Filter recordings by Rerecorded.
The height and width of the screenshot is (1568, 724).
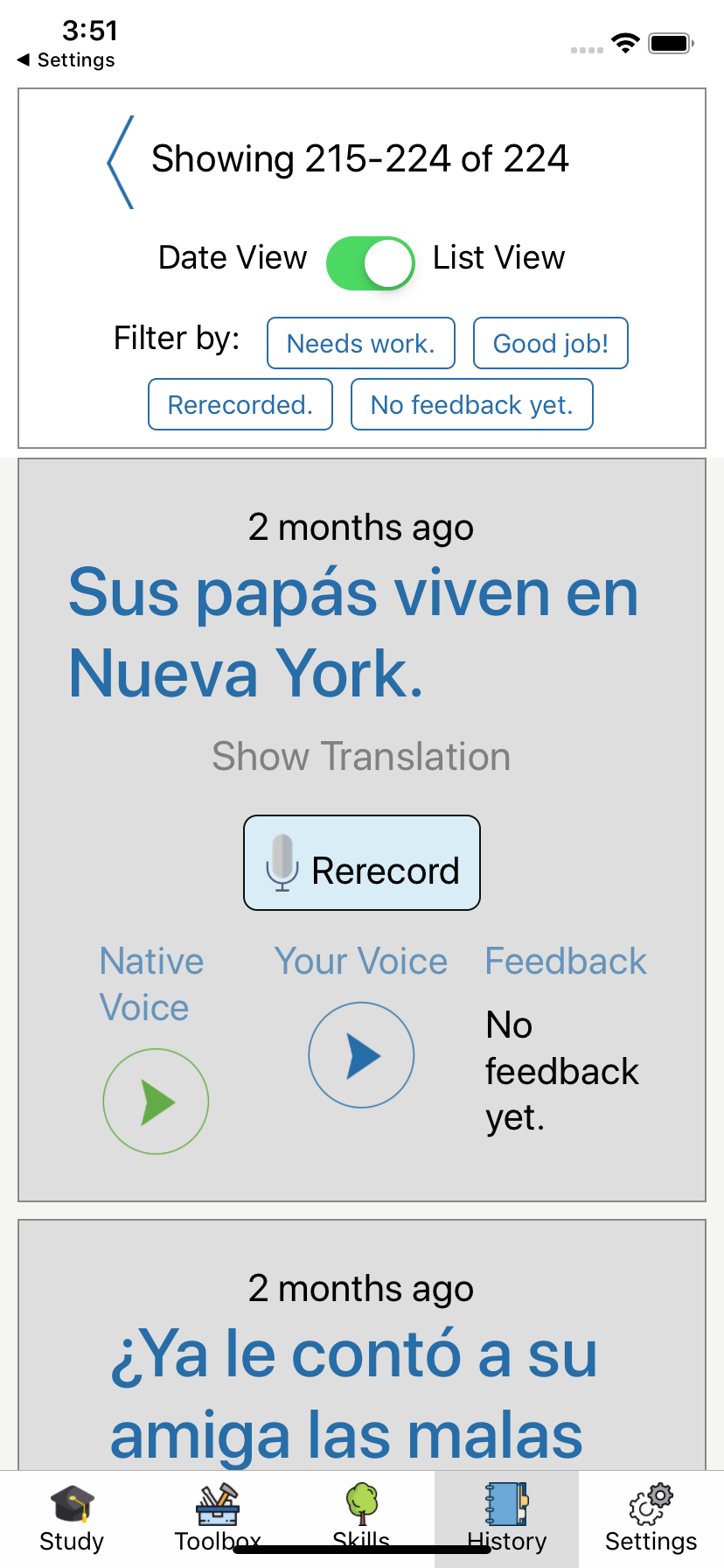(x=240, y=404)
